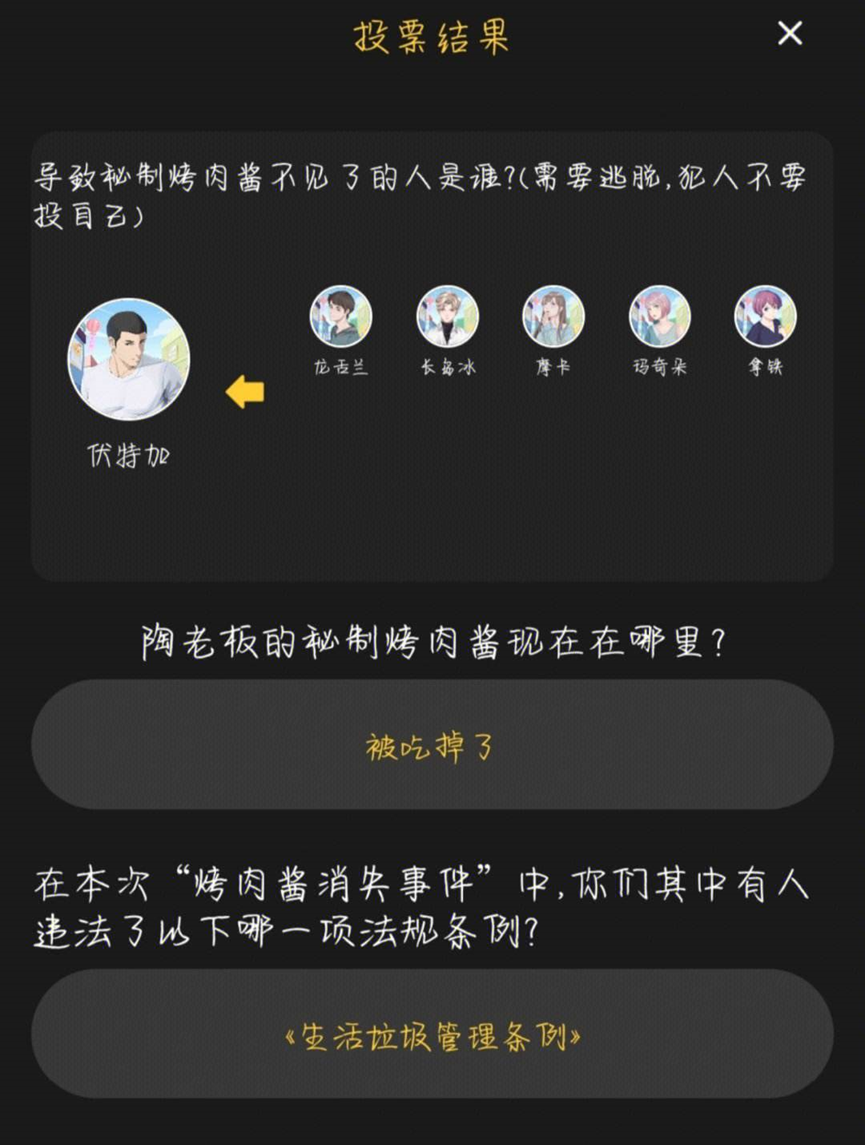865x1145 pixels.
Task: Close the 投票结果 screen
Action: 789,34
